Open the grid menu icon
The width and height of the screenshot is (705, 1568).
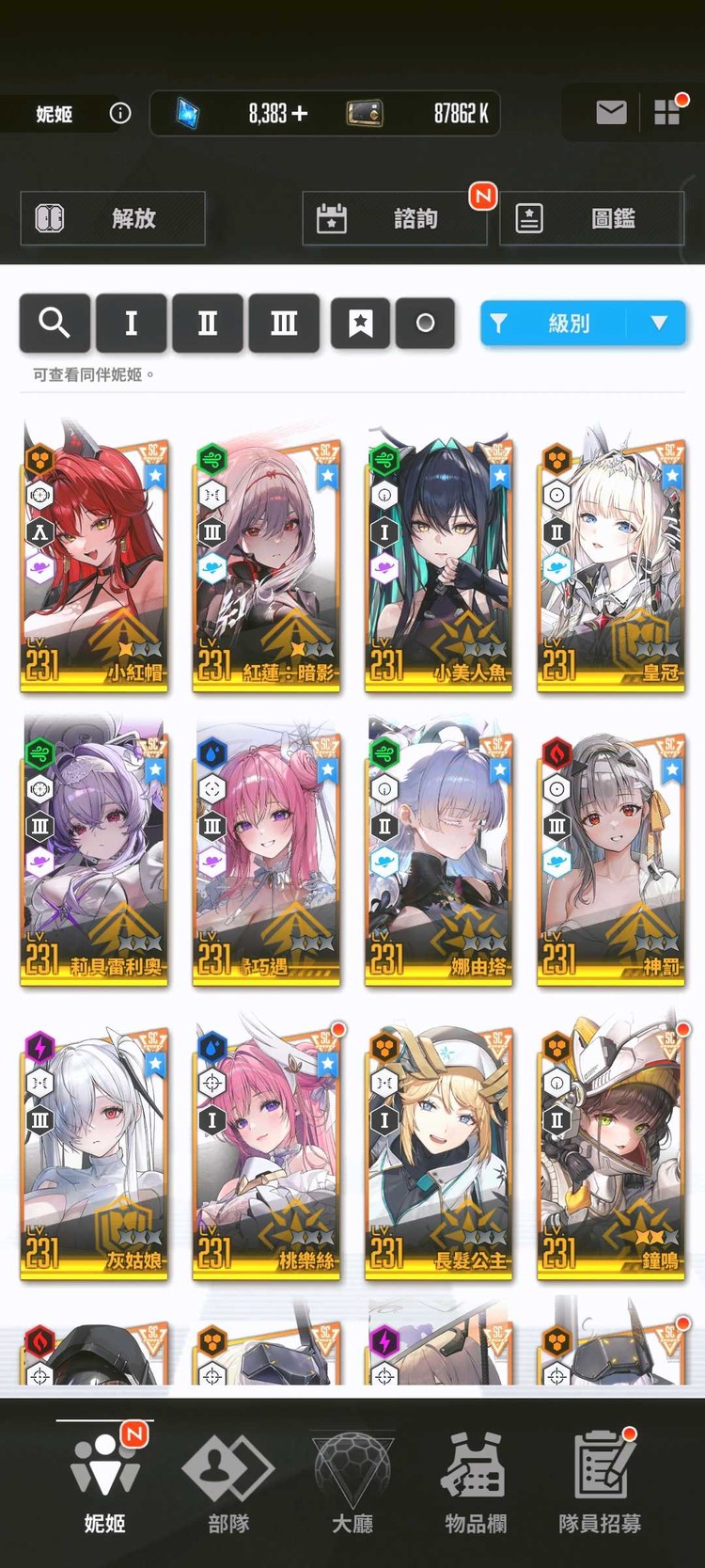tap(666, 114)
